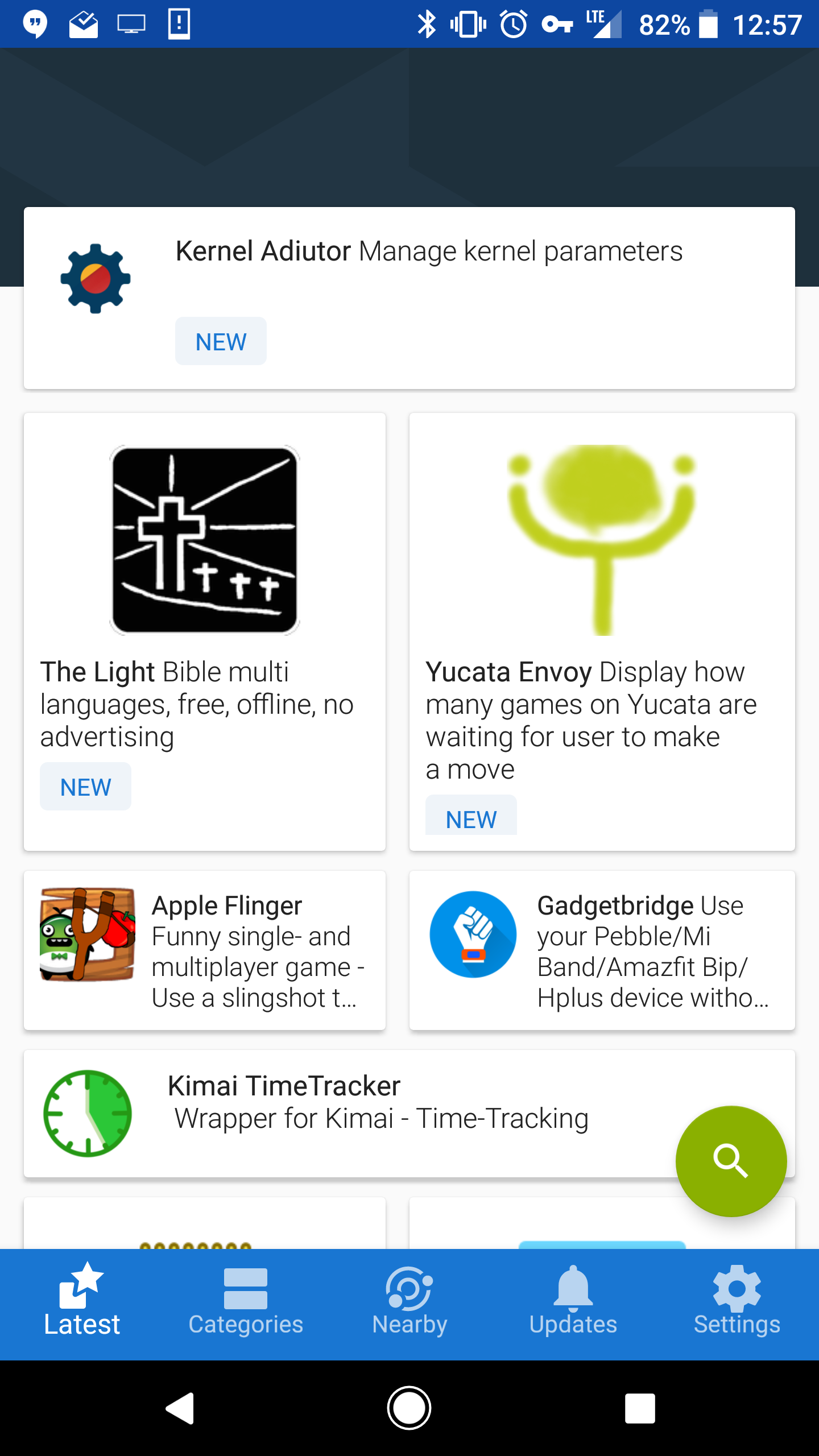Tap the Gadgetbridge fist icon

473,936
